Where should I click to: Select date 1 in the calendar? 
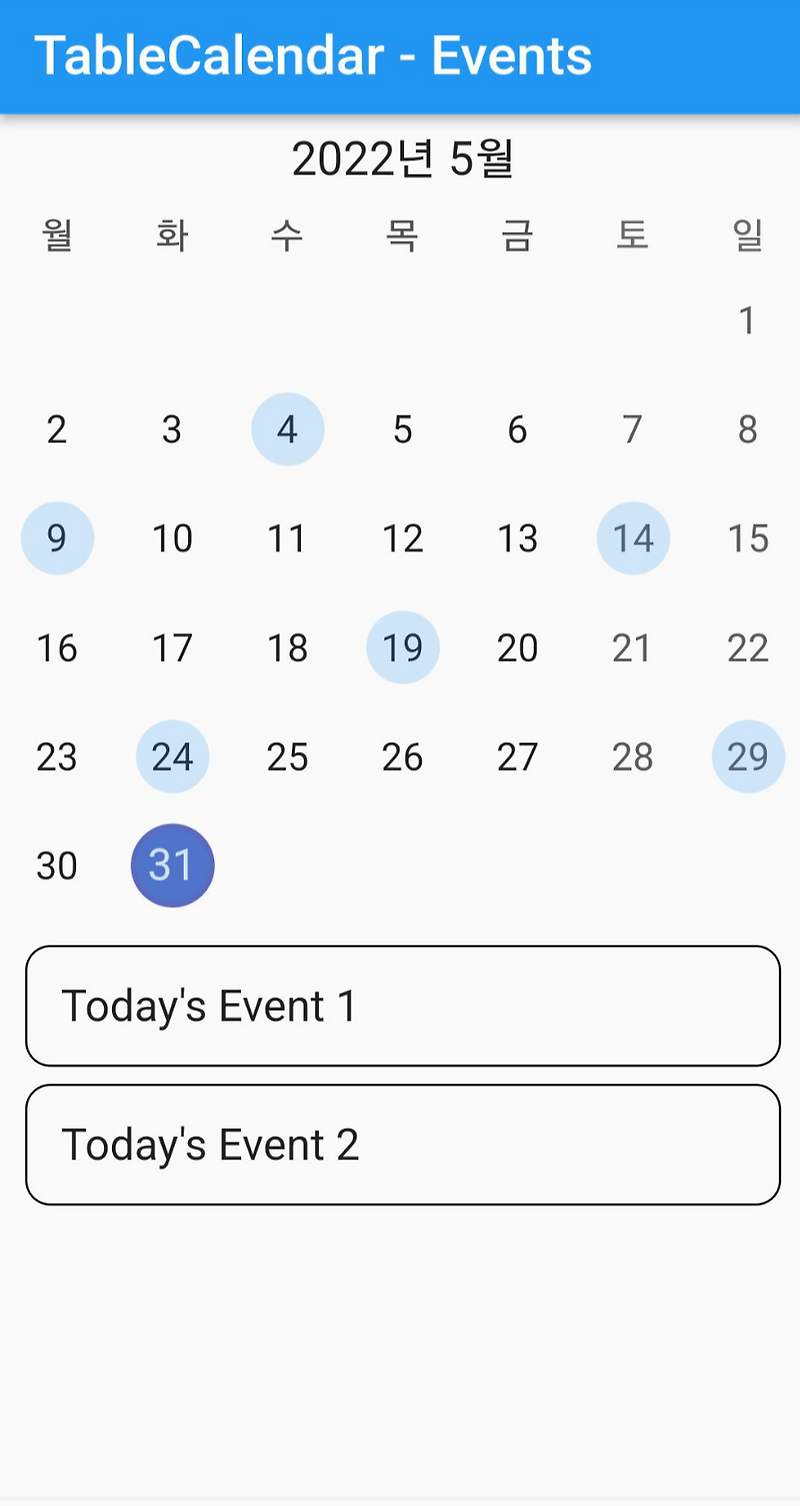tap(747, 320)
